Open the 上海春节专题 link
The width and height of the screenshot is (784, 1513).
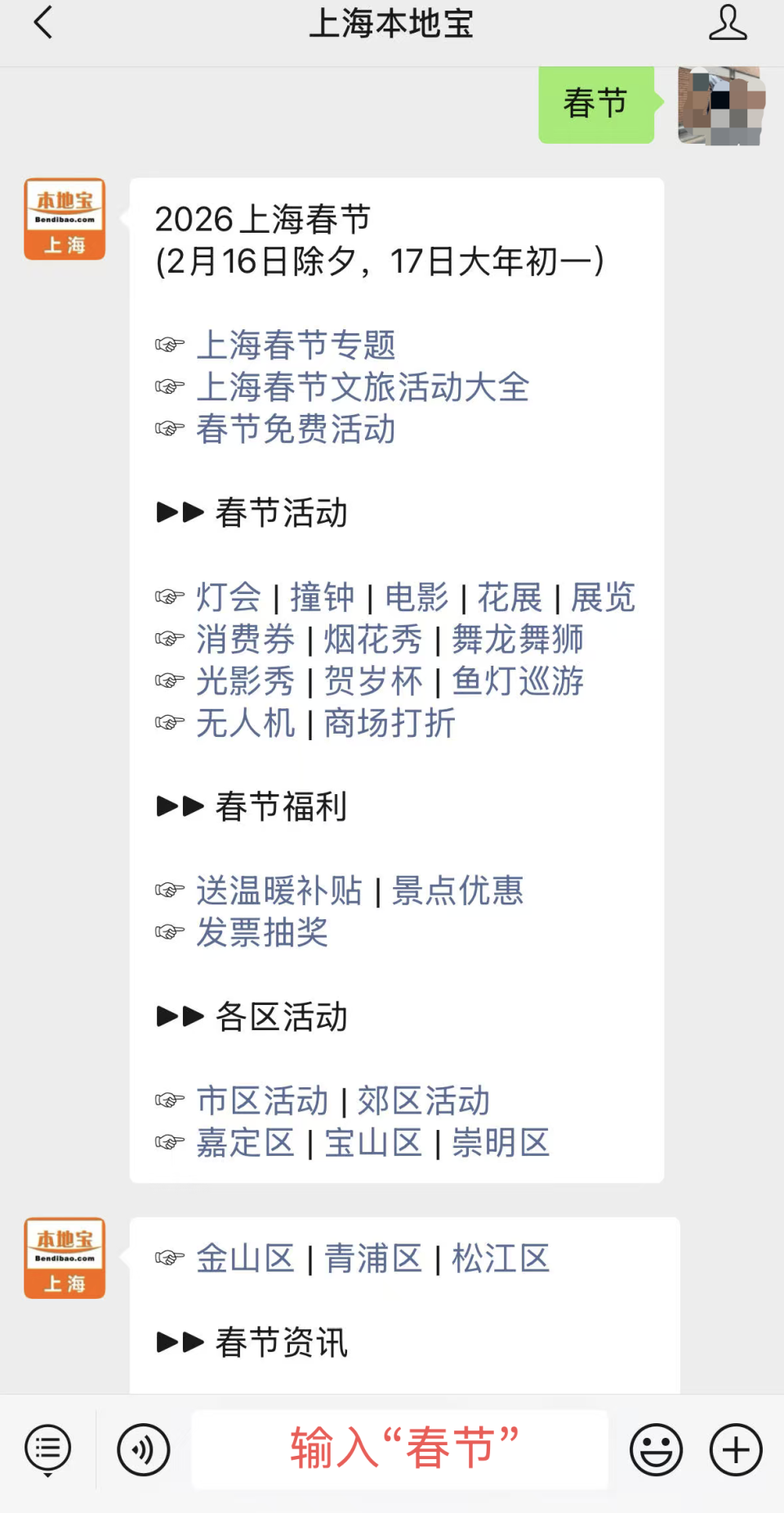coord(297,346)
